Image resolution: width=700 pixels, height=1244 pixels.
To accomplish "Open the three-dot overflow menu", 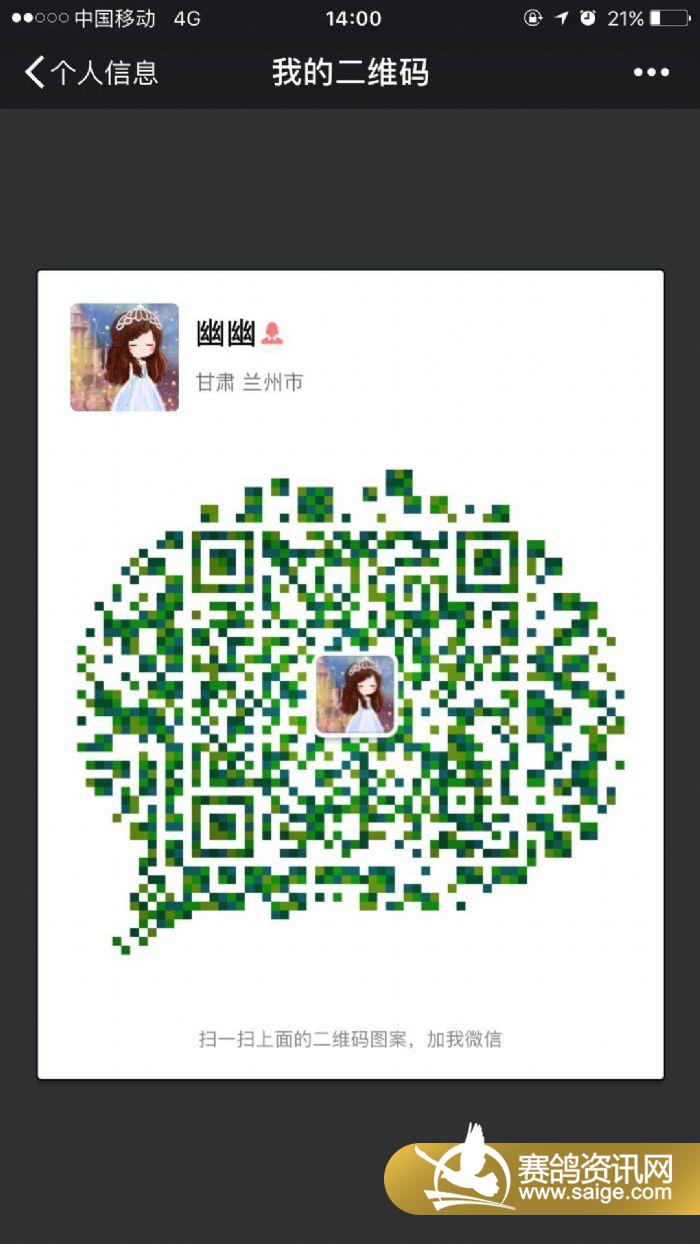I will click(650, 73).
